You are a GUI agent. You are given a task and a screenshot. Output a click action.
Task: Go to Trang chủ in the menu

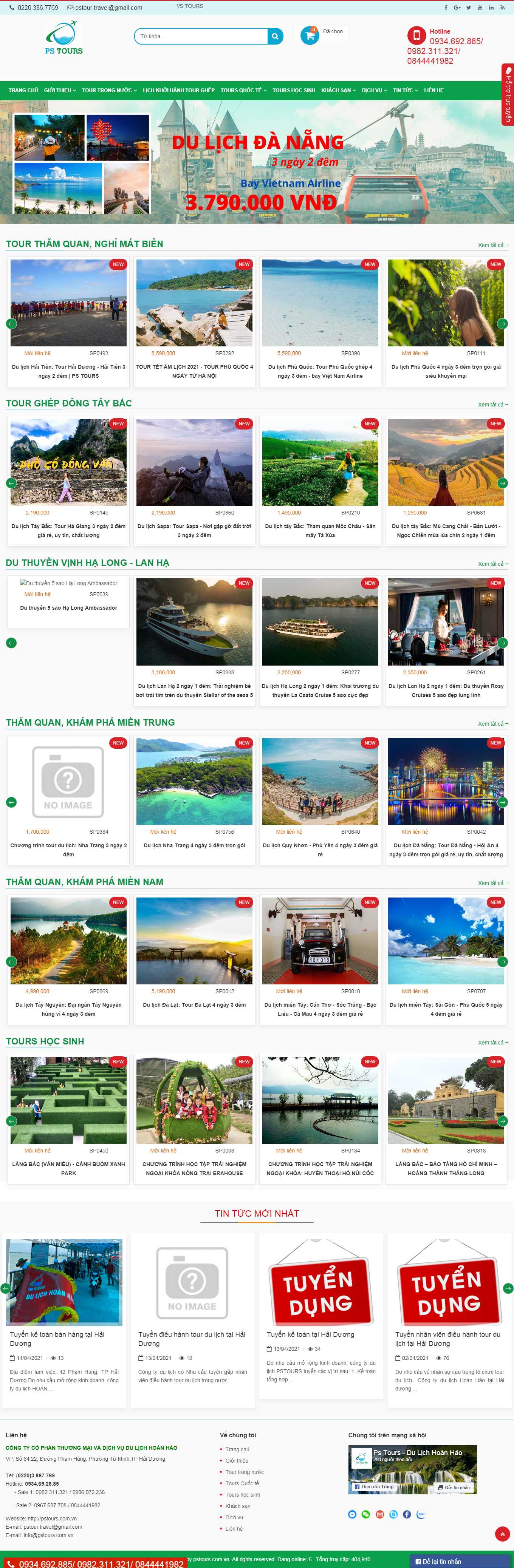click(23, 90)
